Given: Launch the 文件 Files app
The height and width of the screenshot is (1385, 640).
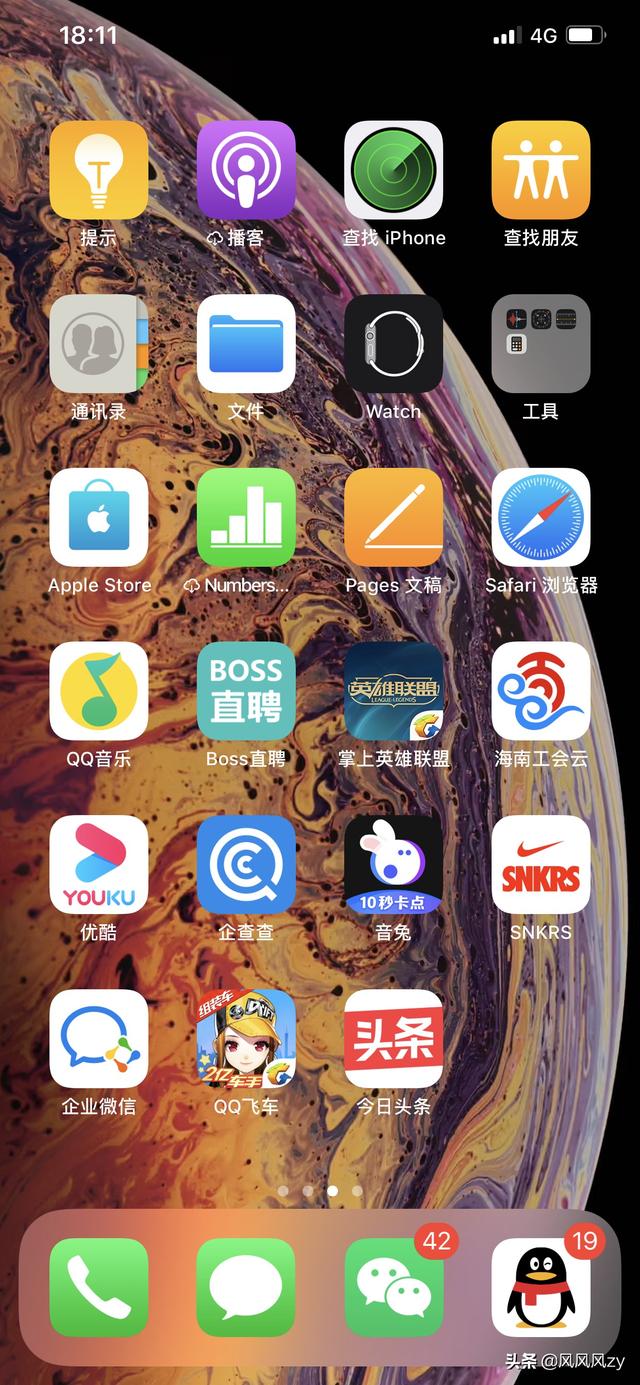Looking at the screenshot, I should coord(246,343).
